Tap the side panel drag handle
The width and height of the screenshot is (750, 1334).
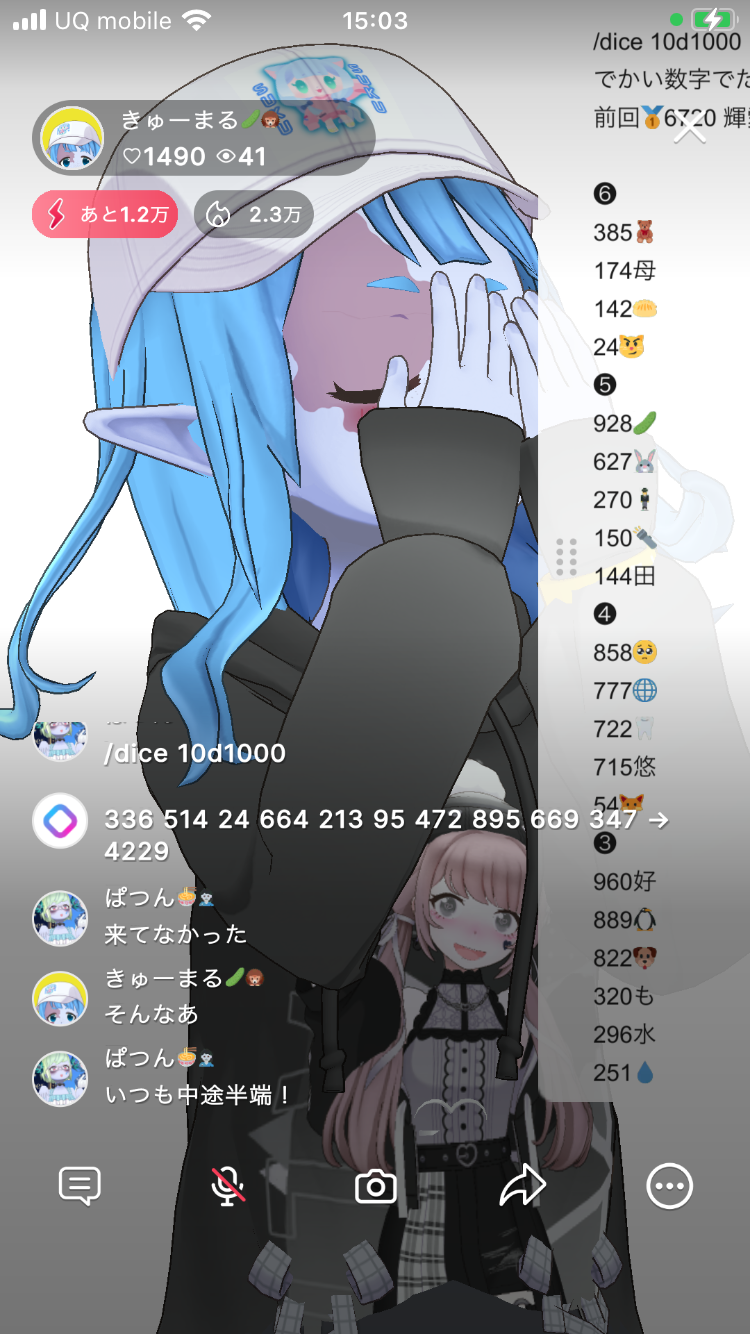coord(566,557)
